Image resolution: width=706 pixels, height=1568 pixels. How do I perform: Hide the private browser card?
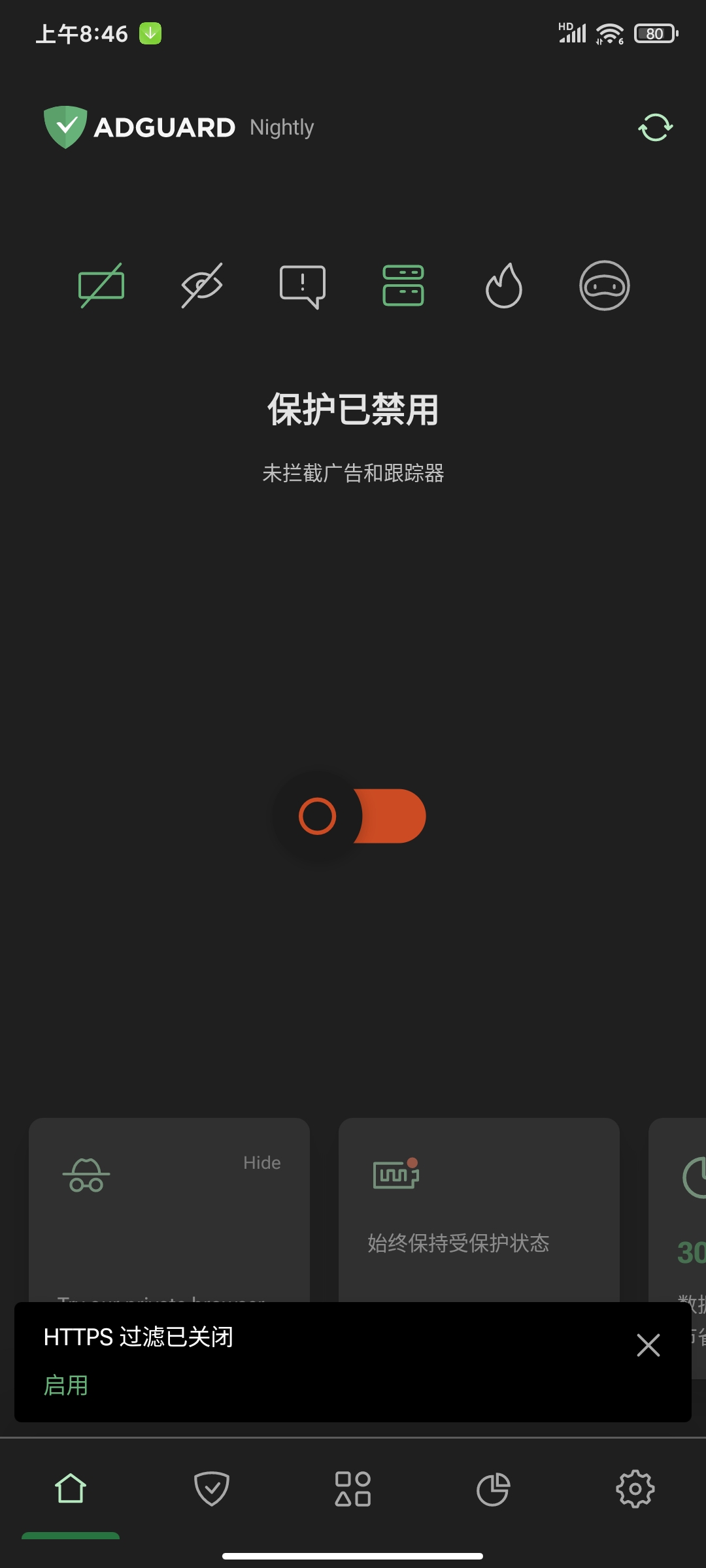point(262,1163)
